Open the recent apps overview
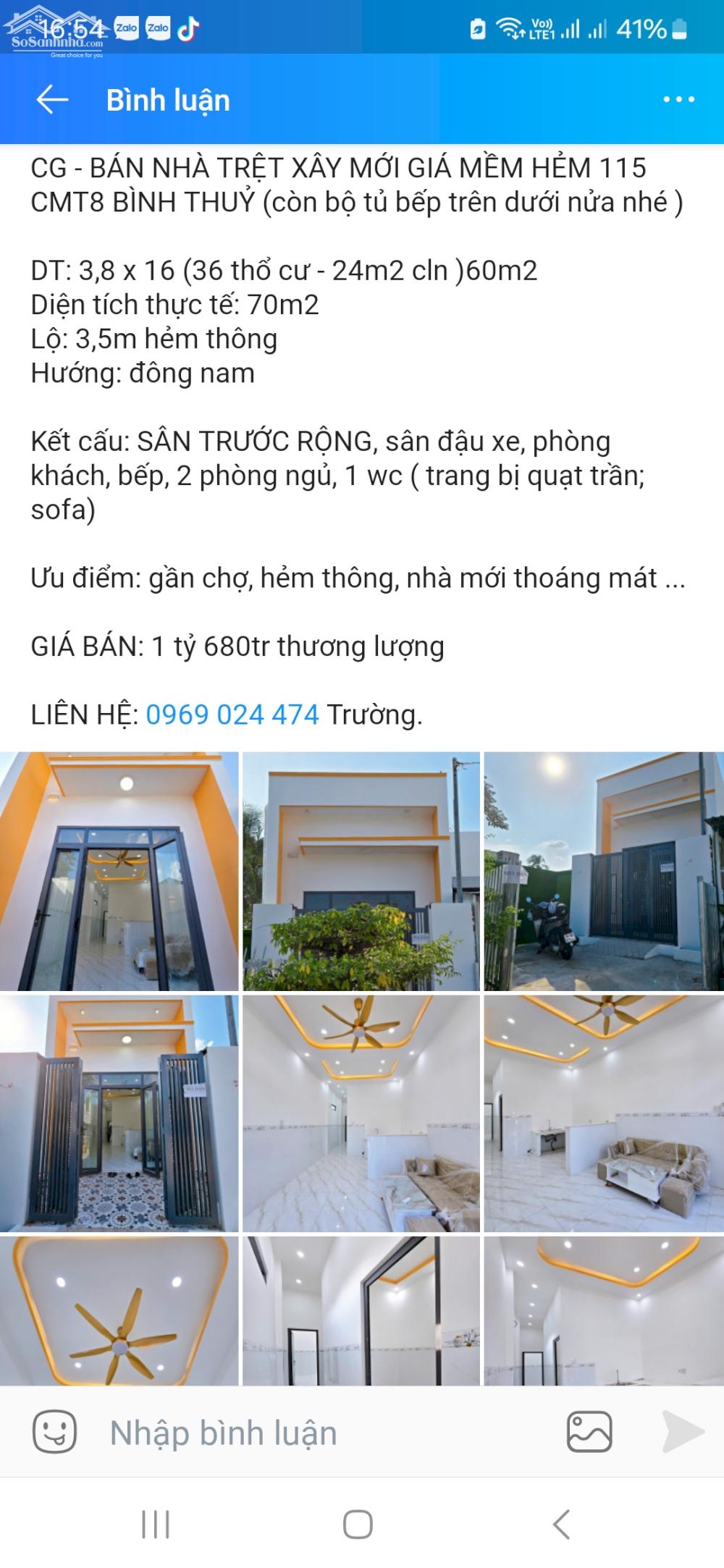This screenshot has width=724, height=1568. pyautogui.click(x=156, y=1524)
